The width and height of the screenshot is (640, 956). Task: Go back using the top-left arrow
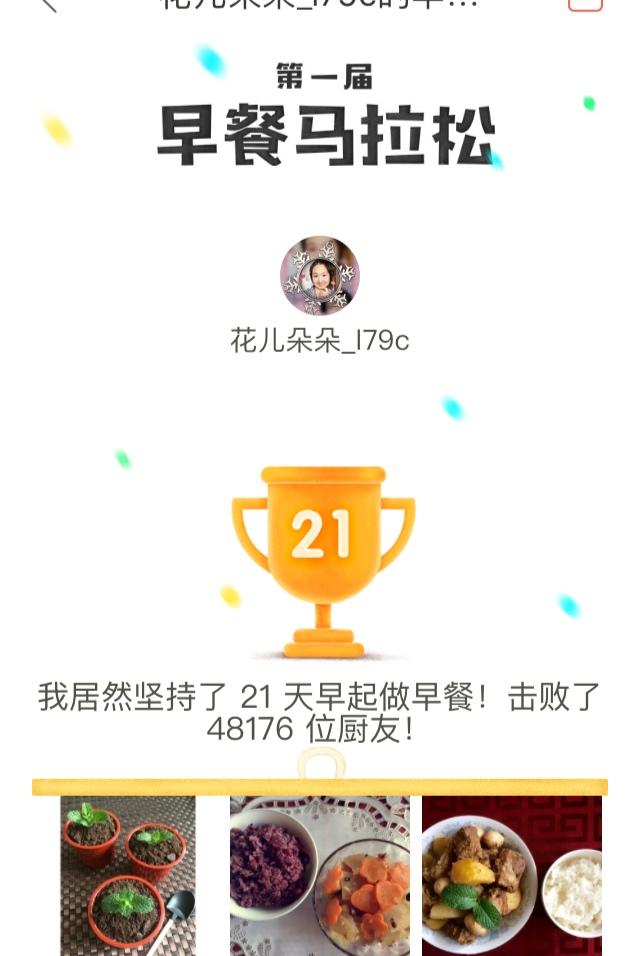[47, 4]
